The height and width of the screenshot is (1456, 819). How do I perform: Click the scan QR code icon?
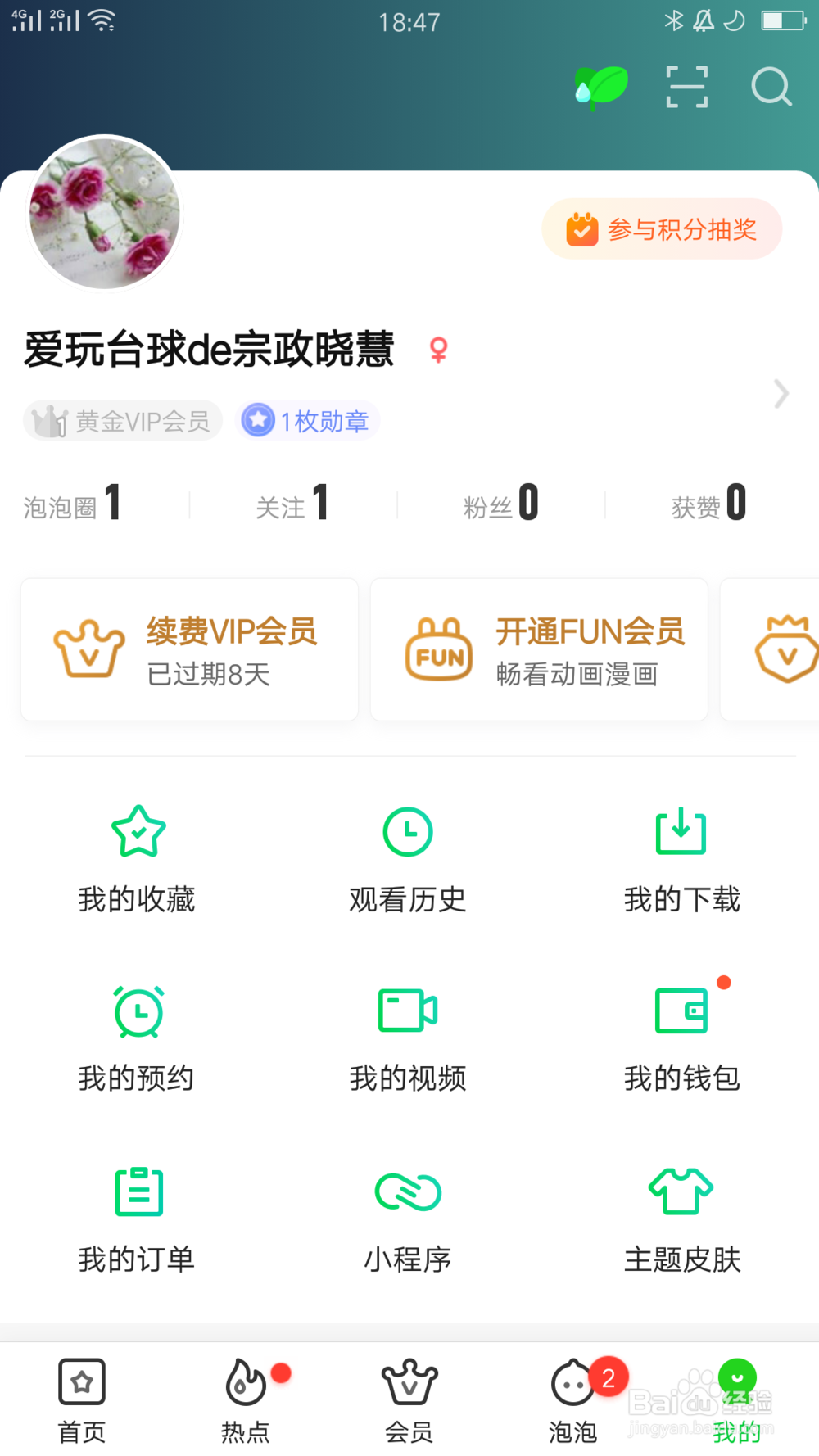686,86
